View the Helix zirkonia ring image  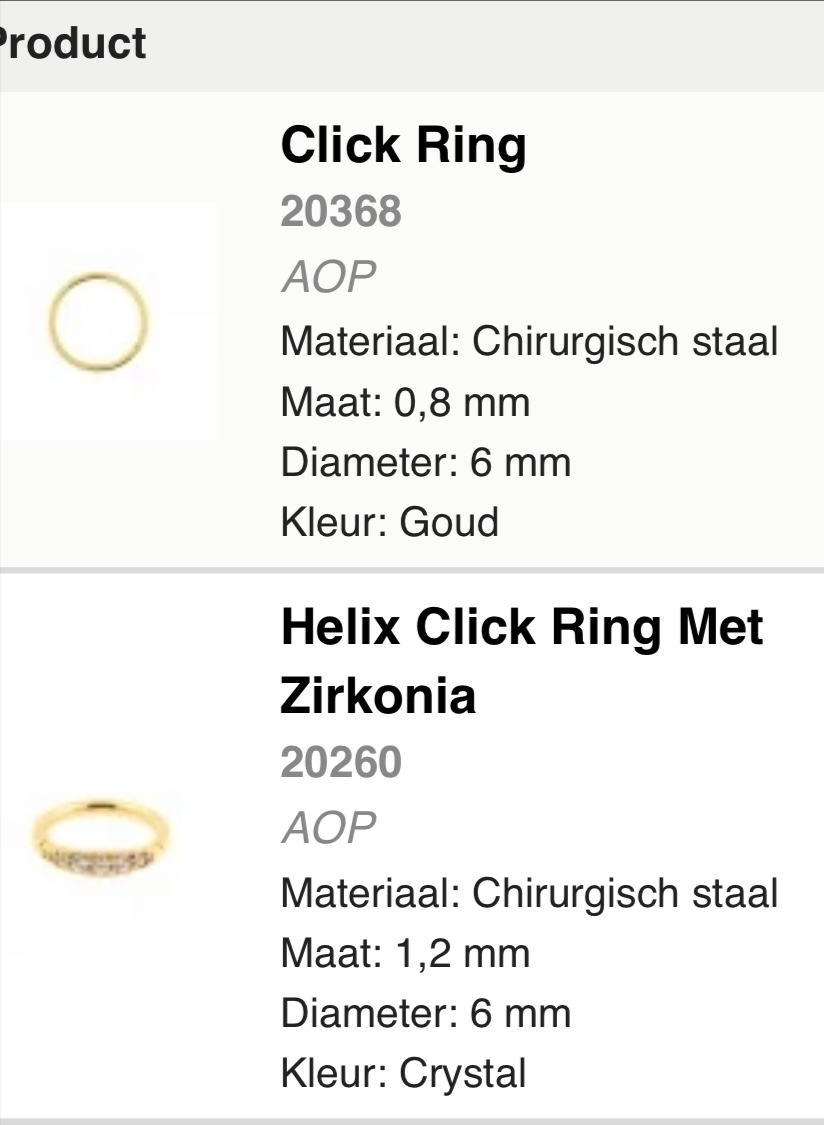(99, 838)
